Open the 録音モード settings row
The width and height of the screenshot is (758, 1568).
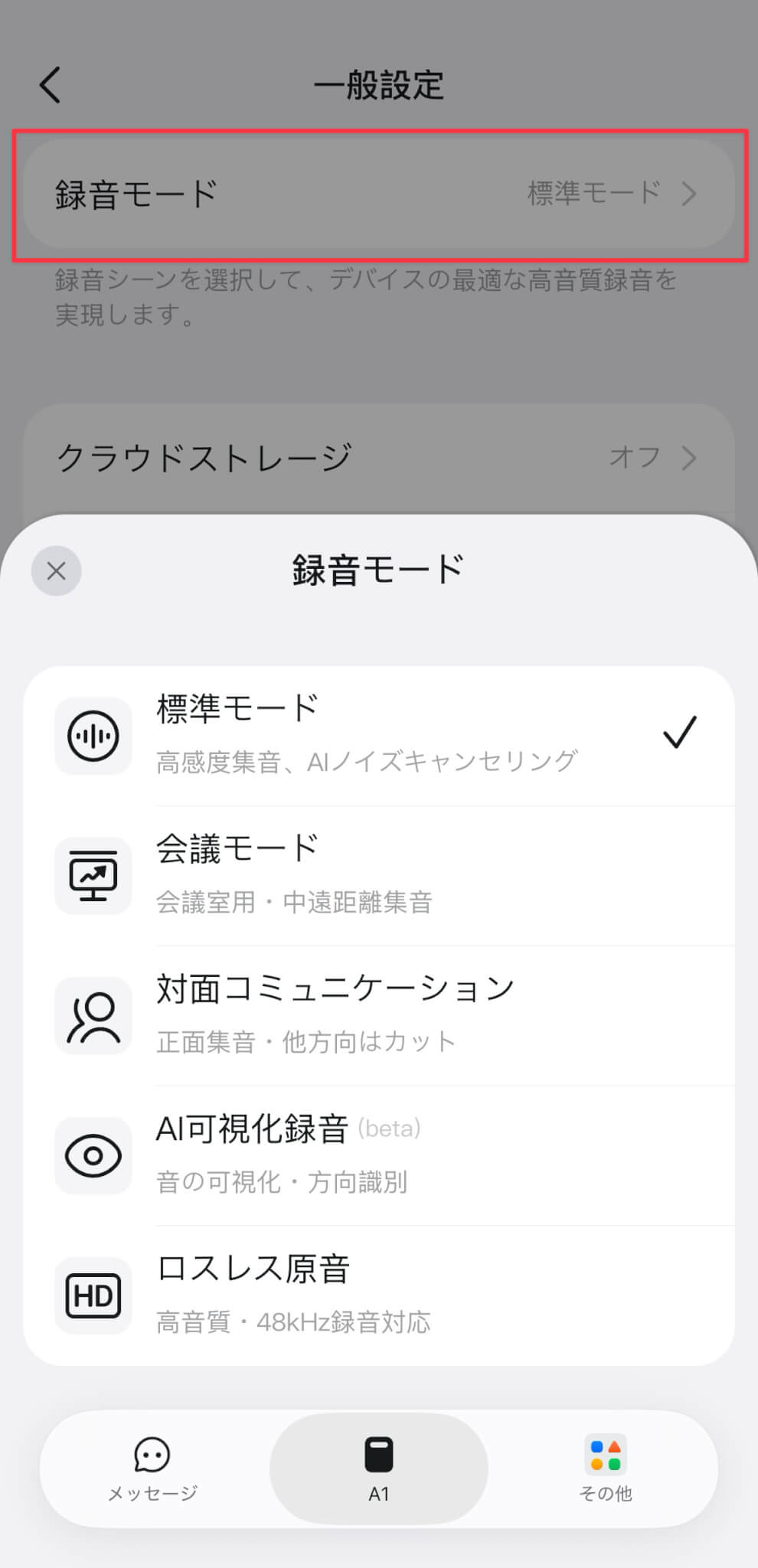pos(379,194)
